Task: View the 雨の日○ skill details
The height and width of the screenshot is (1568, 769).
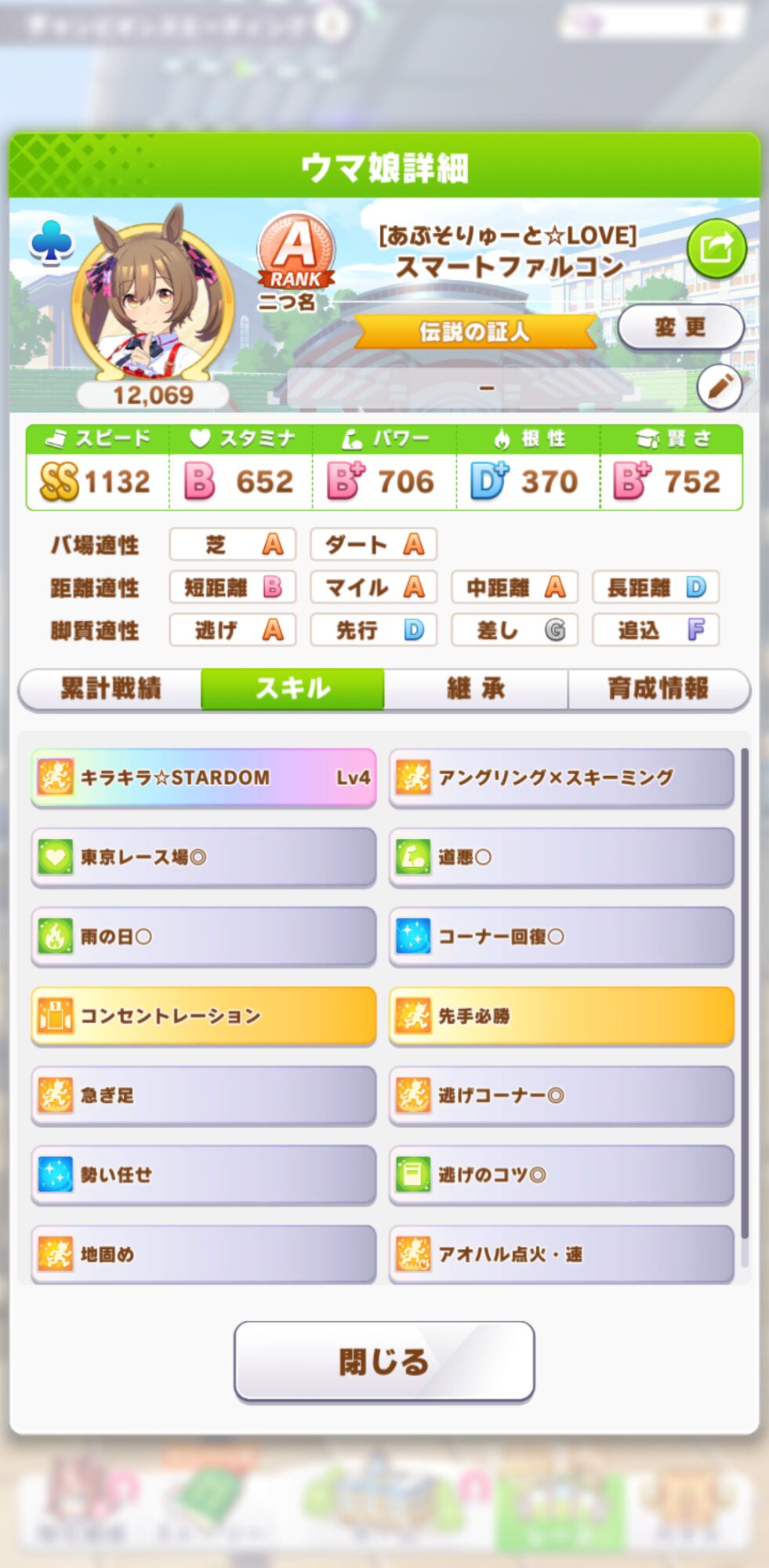Action: 204,937
